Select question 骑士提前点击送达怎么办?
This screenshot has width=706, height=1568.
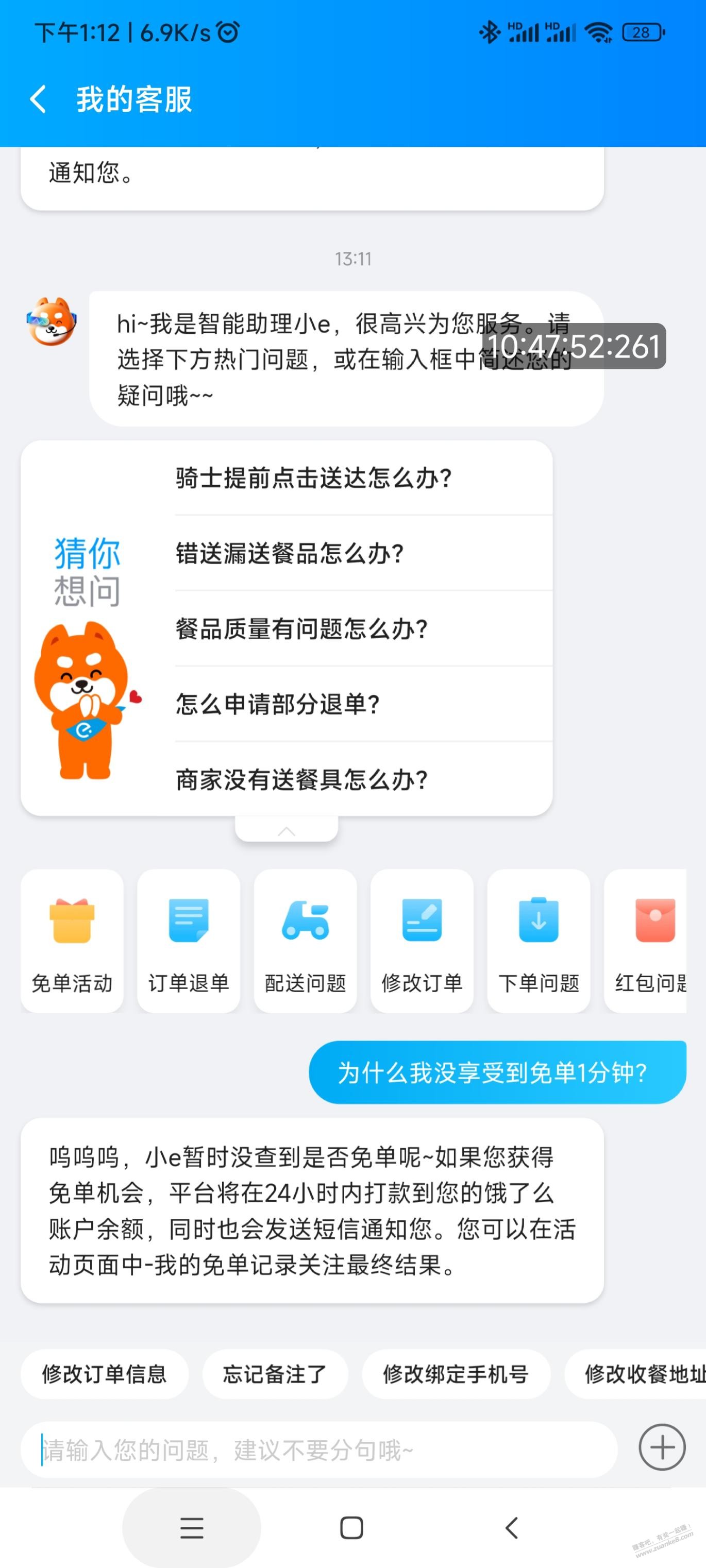point(363,478)
